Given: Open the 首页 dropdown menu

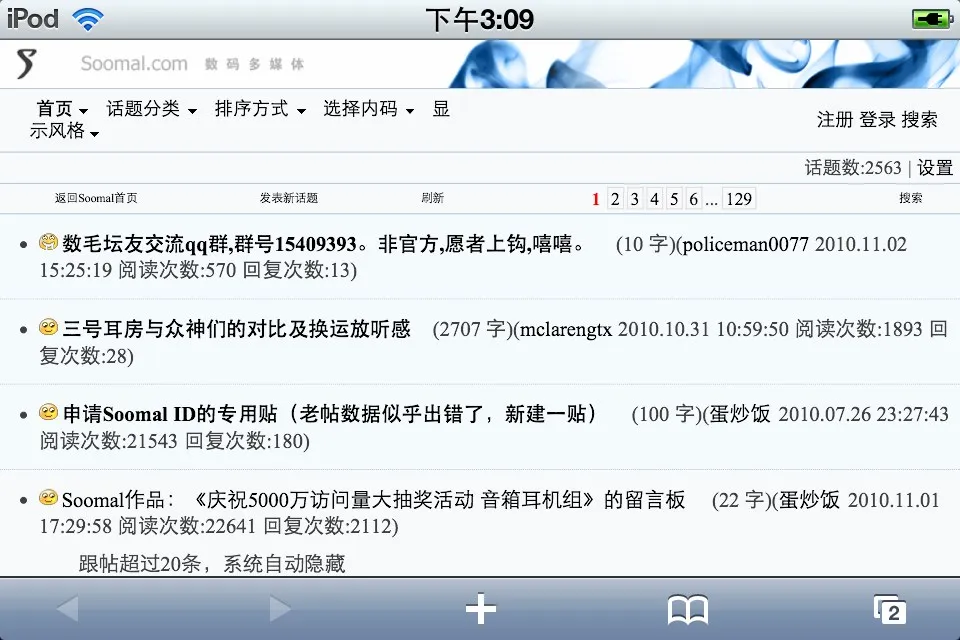Looking at the screenshot, I should [x=62, y=109].
